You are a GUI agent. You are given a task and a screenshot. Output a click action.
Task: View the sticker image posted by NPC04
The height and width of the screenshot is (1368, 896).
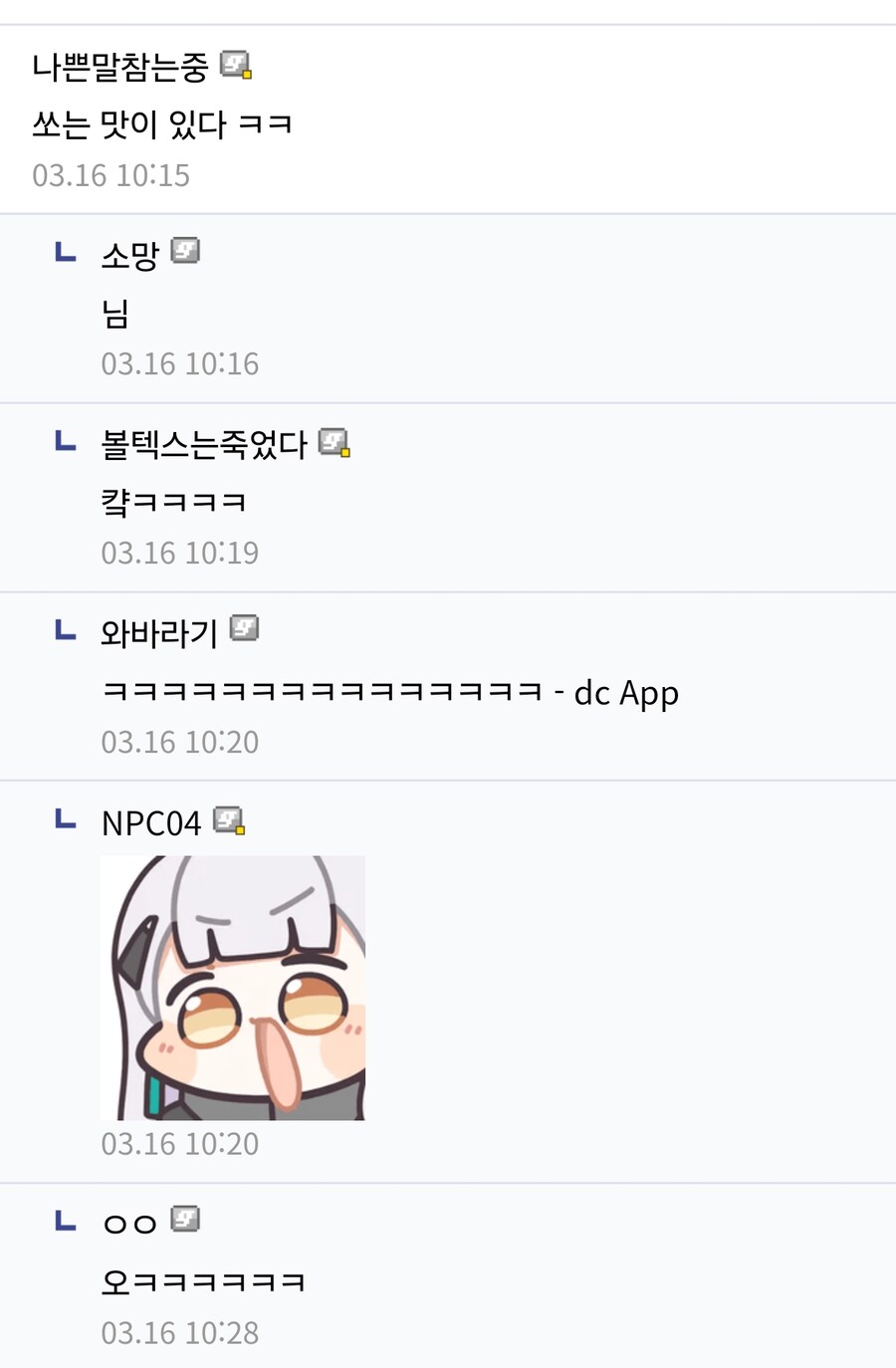pos(233,988)
